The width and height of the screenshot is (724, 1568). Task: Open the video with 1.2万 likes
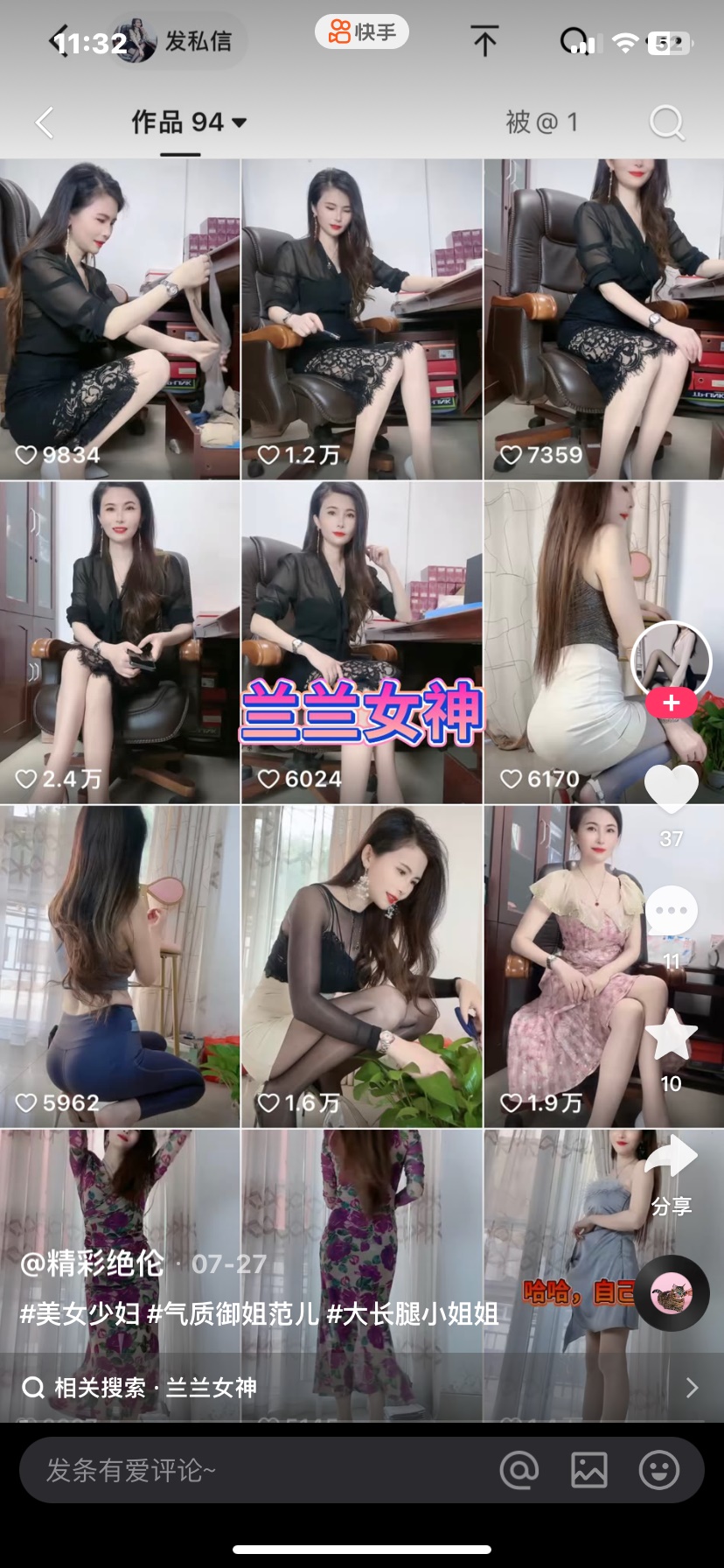[361, 319]
